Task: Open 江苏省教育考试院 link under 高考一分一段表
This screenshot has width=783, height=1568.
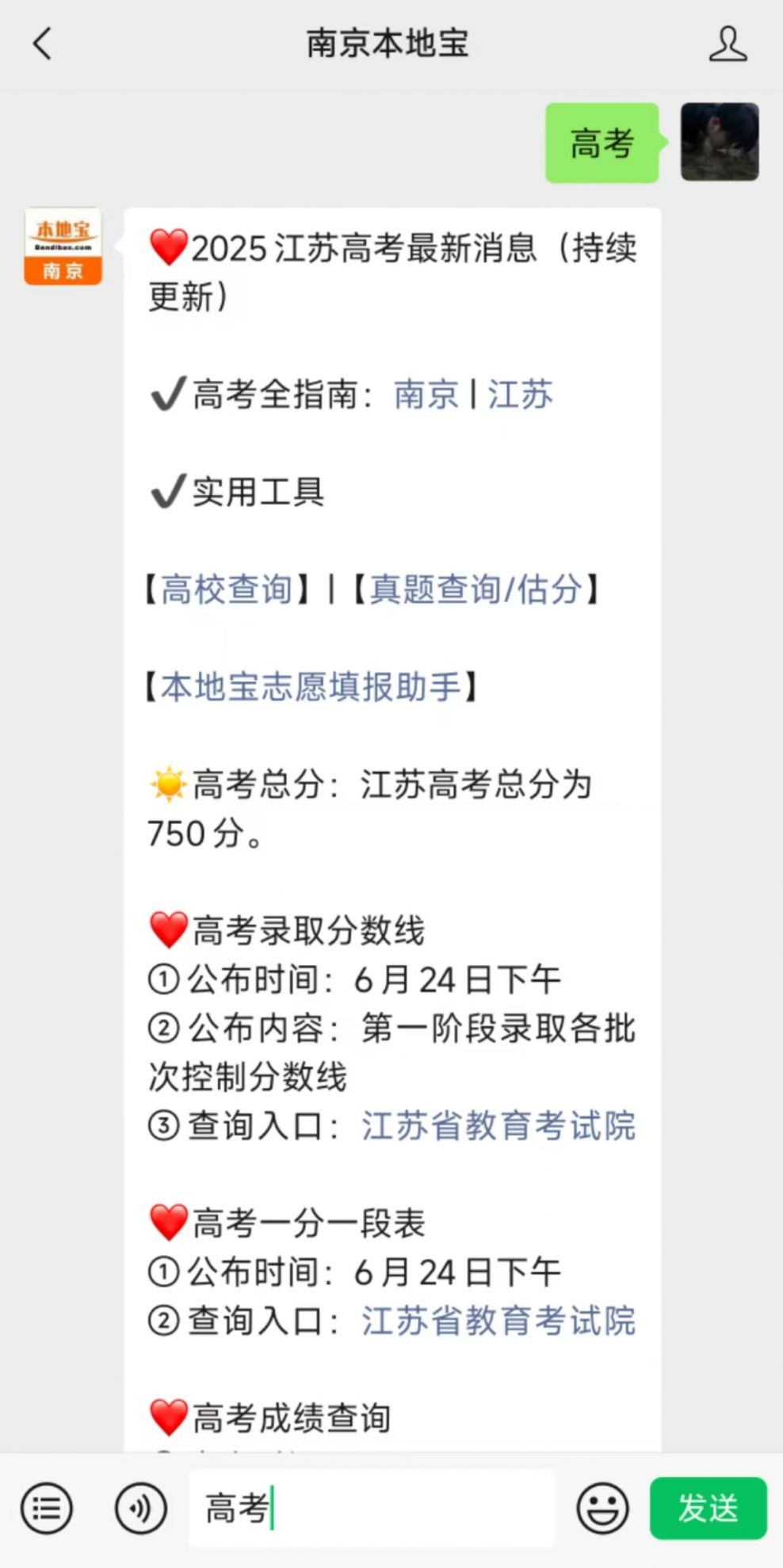Action: 498,1321
